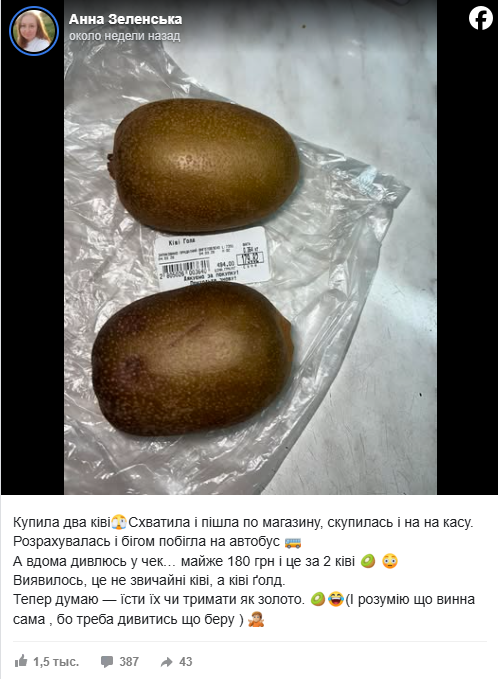Open the 387 comments
498x679 pixels.
coord(120,662)
